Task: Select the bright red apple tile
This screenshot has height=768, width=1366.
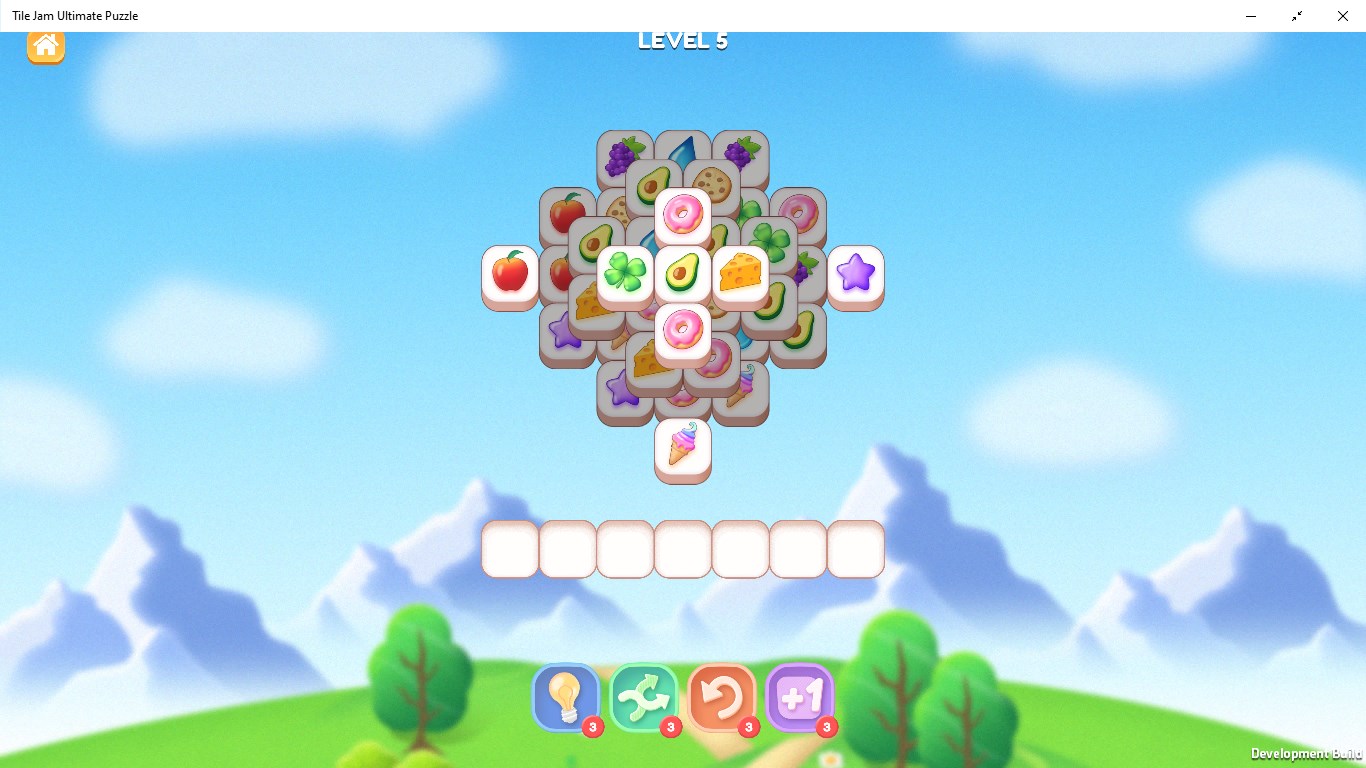Action: (x=510, y=274)
